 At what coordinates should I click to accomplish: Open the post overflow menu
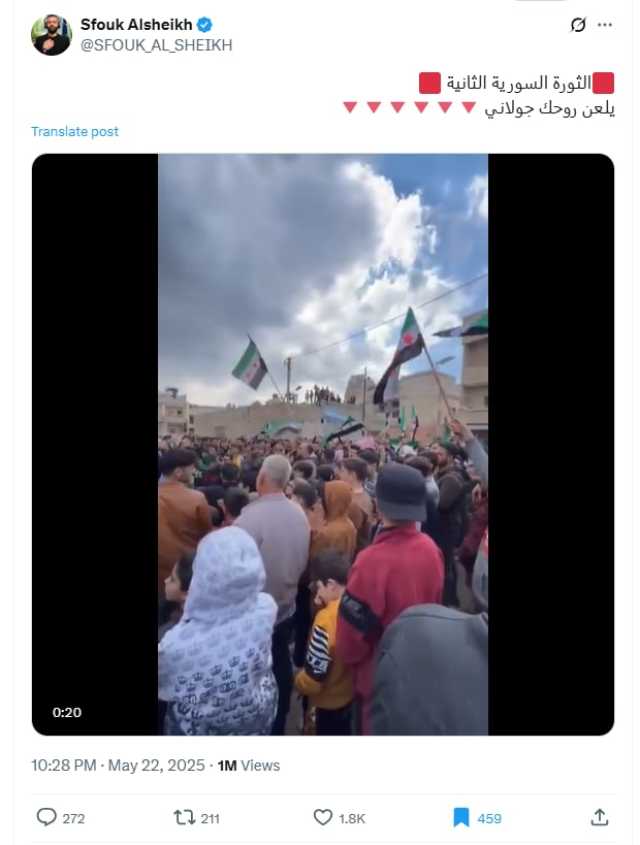click(x=604, y=25)
